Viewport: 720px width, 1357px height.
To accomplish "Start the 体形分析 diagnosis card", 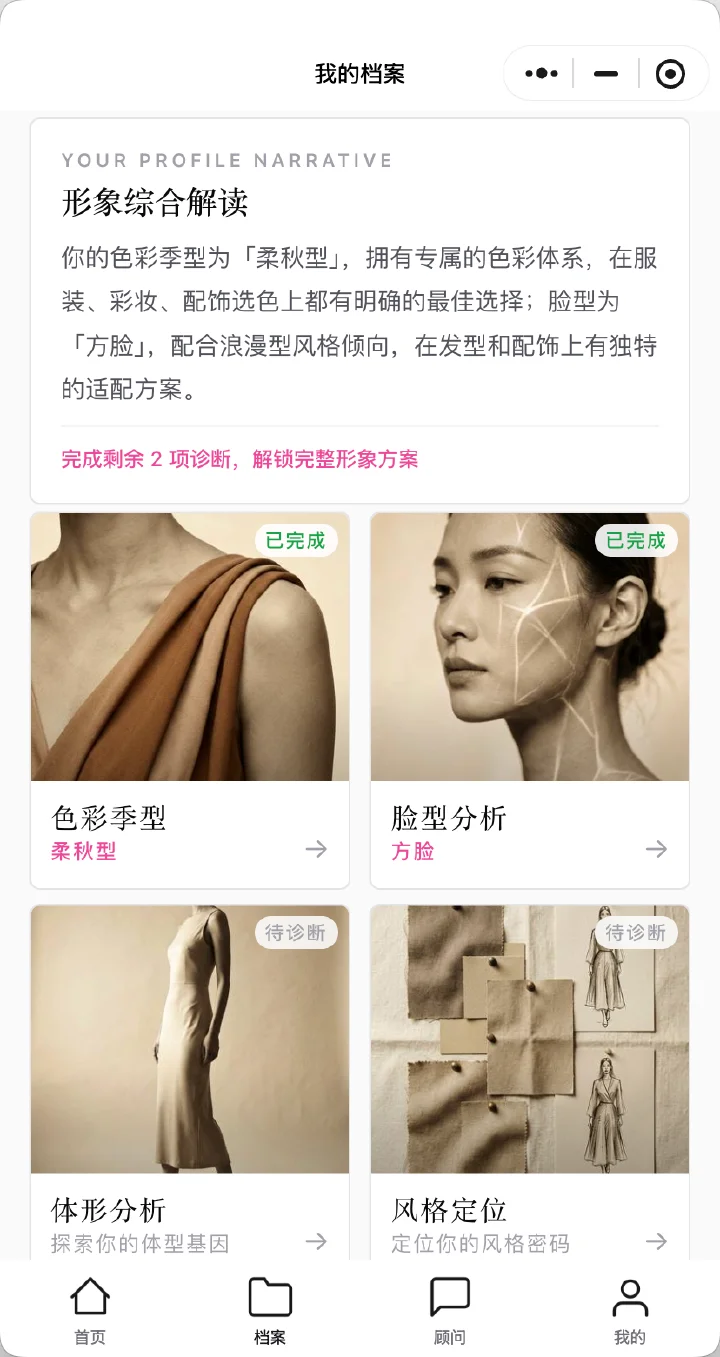I will click(190, 1082).
